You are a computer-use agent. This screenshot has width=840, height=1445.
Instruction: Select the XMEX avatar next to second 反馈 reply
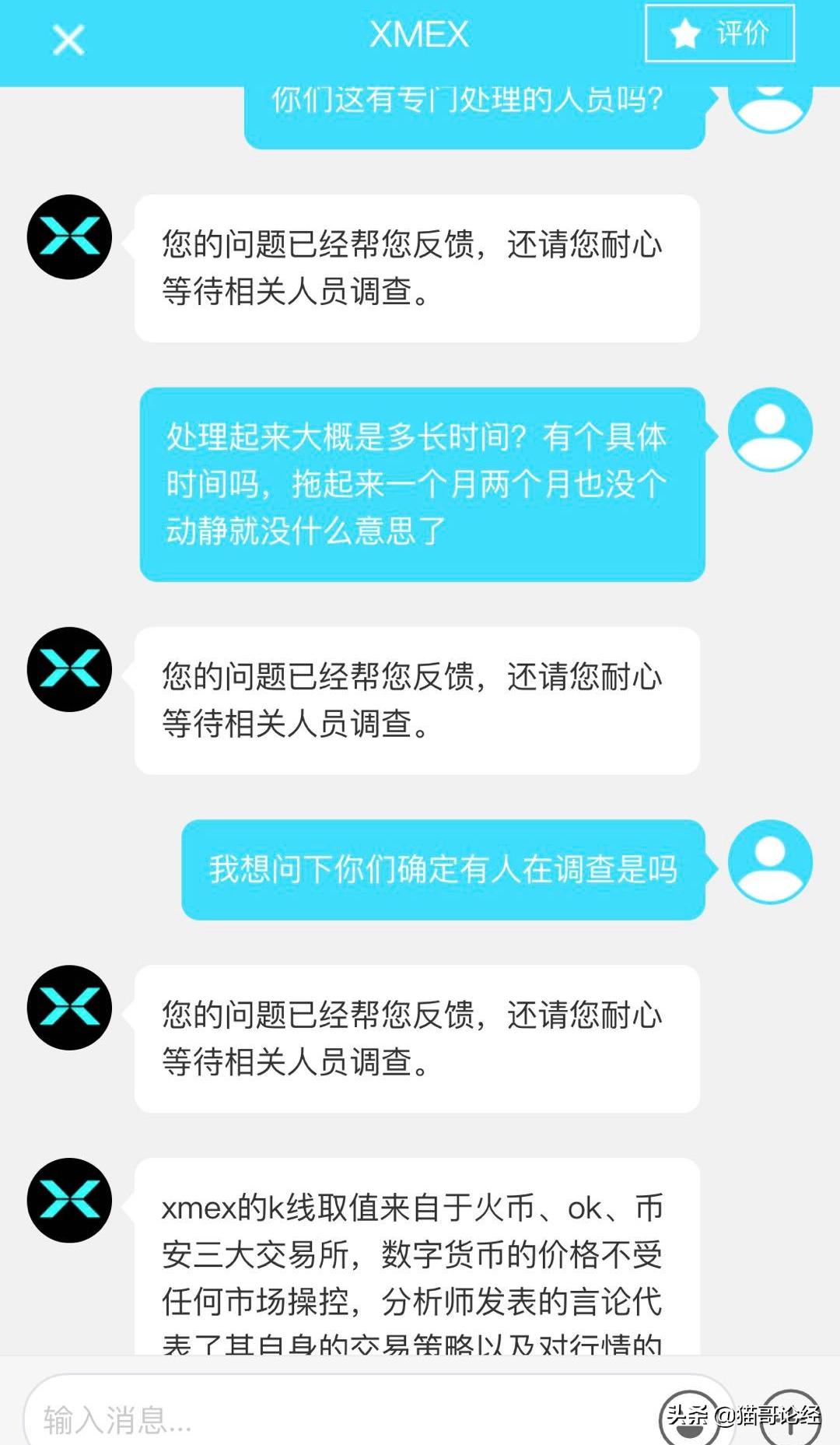tap(70, 668)
